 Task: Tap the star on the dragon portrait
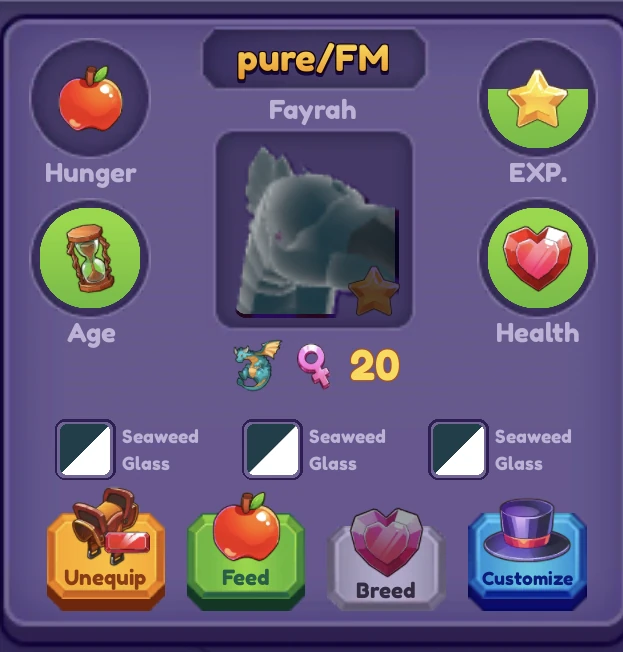coord(374,292)
